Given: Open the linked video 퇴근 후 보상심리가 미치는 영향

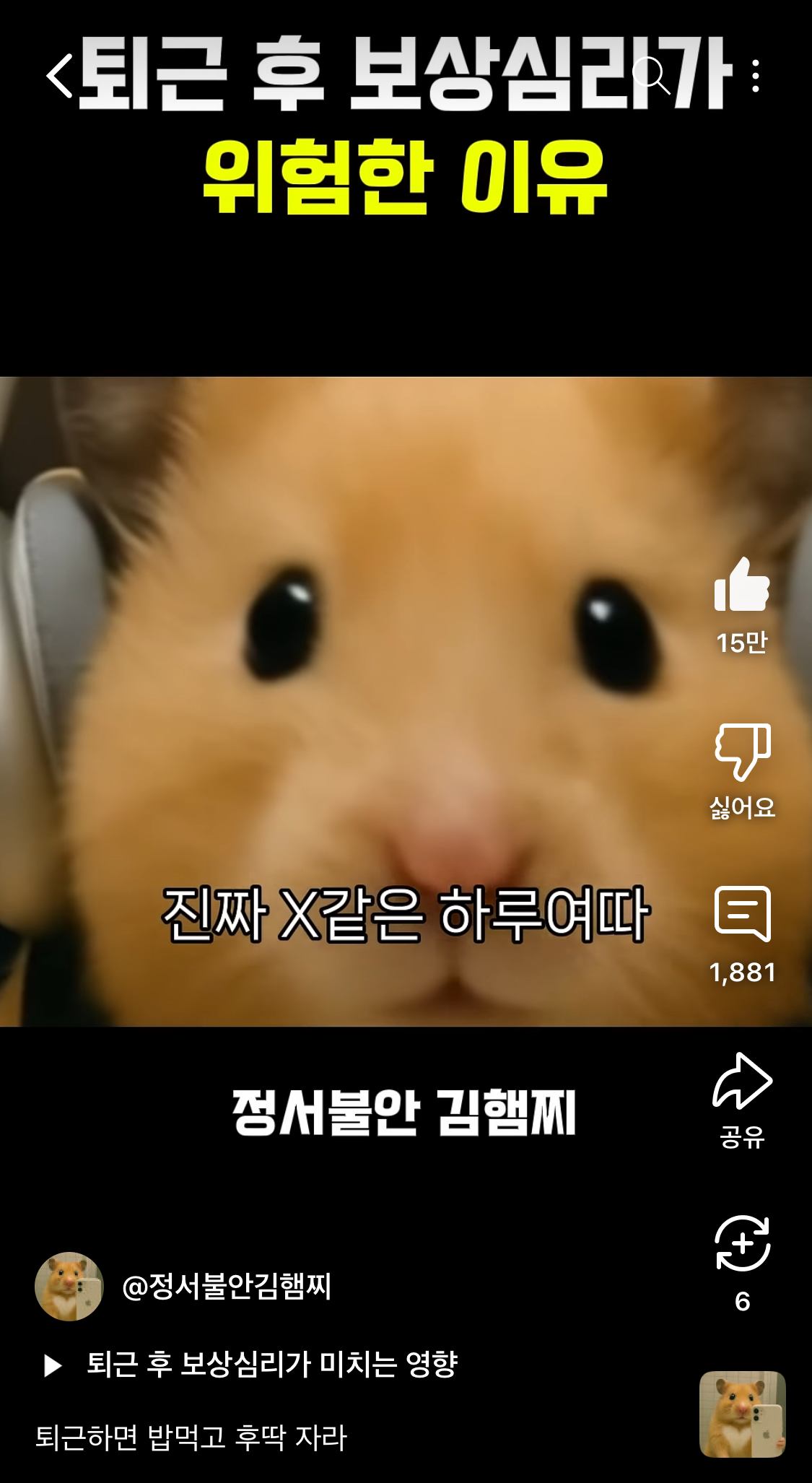Looking at the screenshot, I should 272,1365.
